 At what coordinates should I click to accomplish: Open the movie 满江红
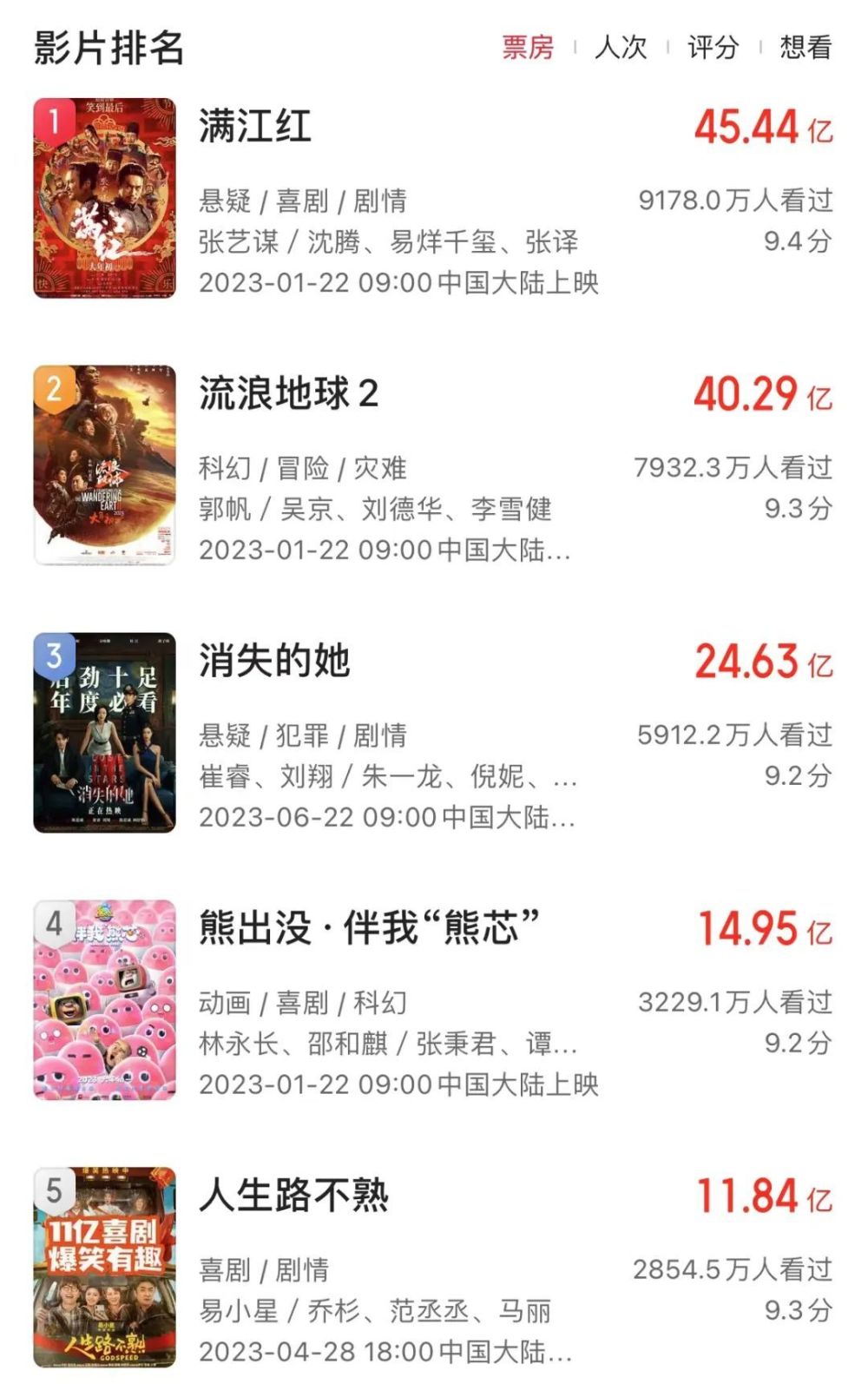255,127
